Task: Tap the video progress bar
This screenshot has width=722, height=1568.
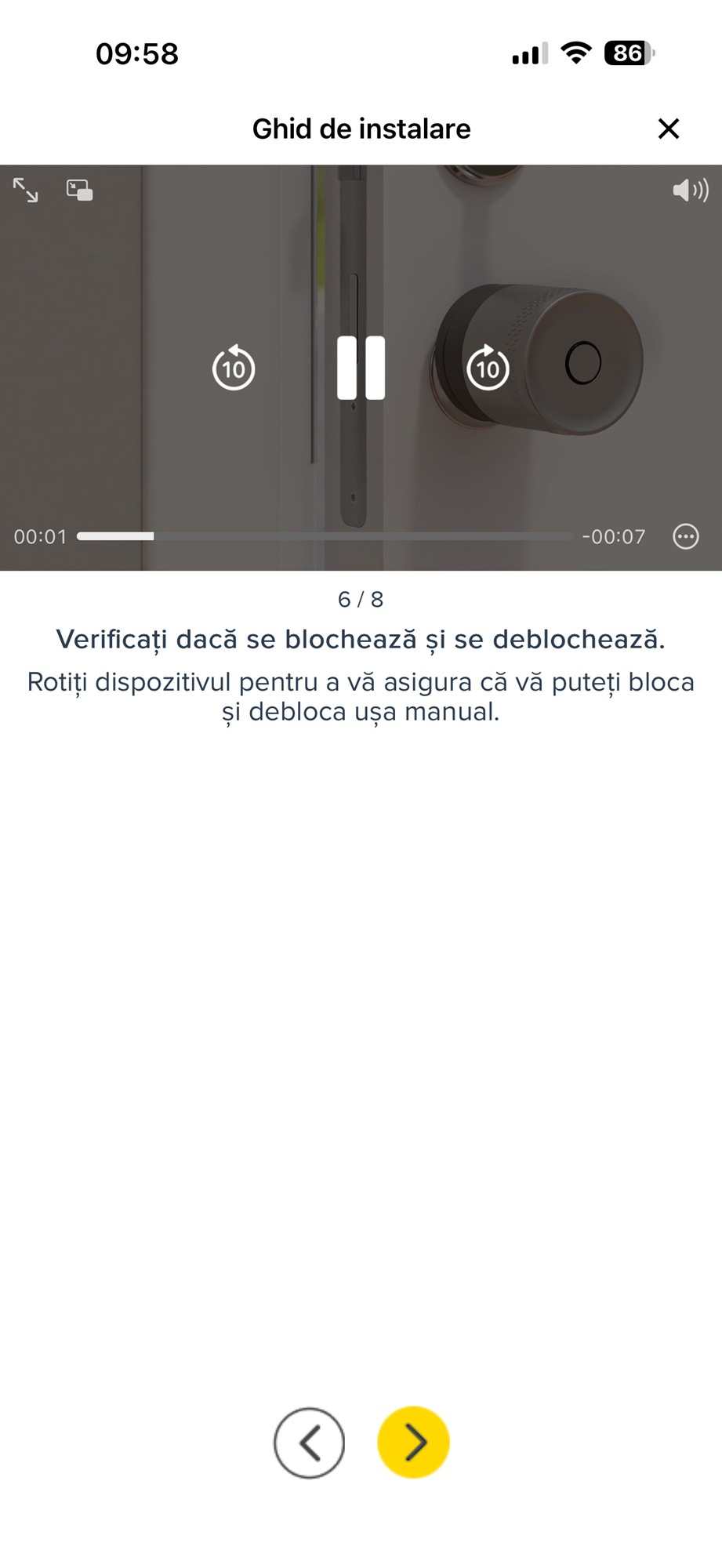Action: [x=325, y=536]
